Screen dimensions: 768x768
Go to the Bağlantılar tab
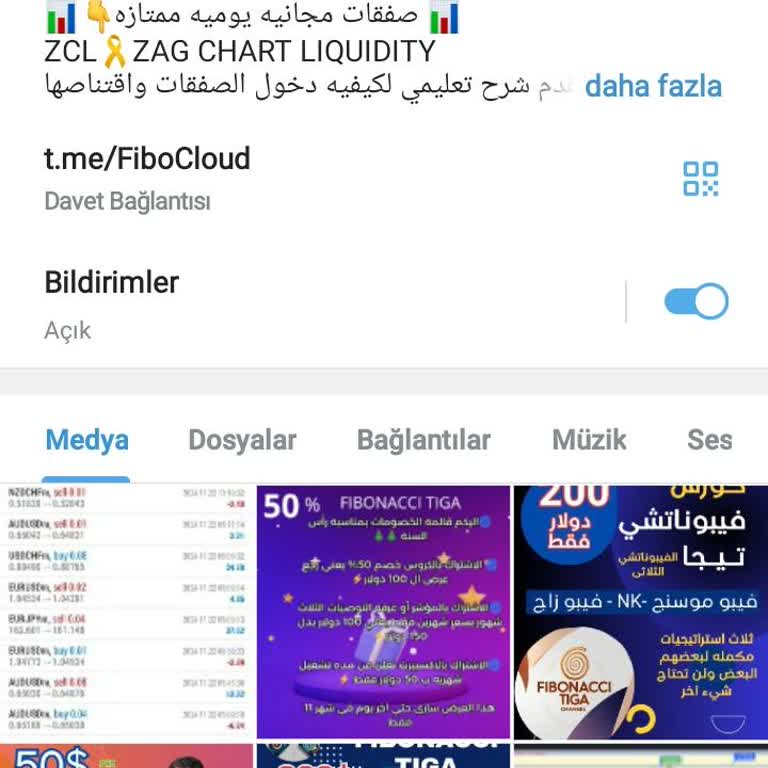click(424, 440)
